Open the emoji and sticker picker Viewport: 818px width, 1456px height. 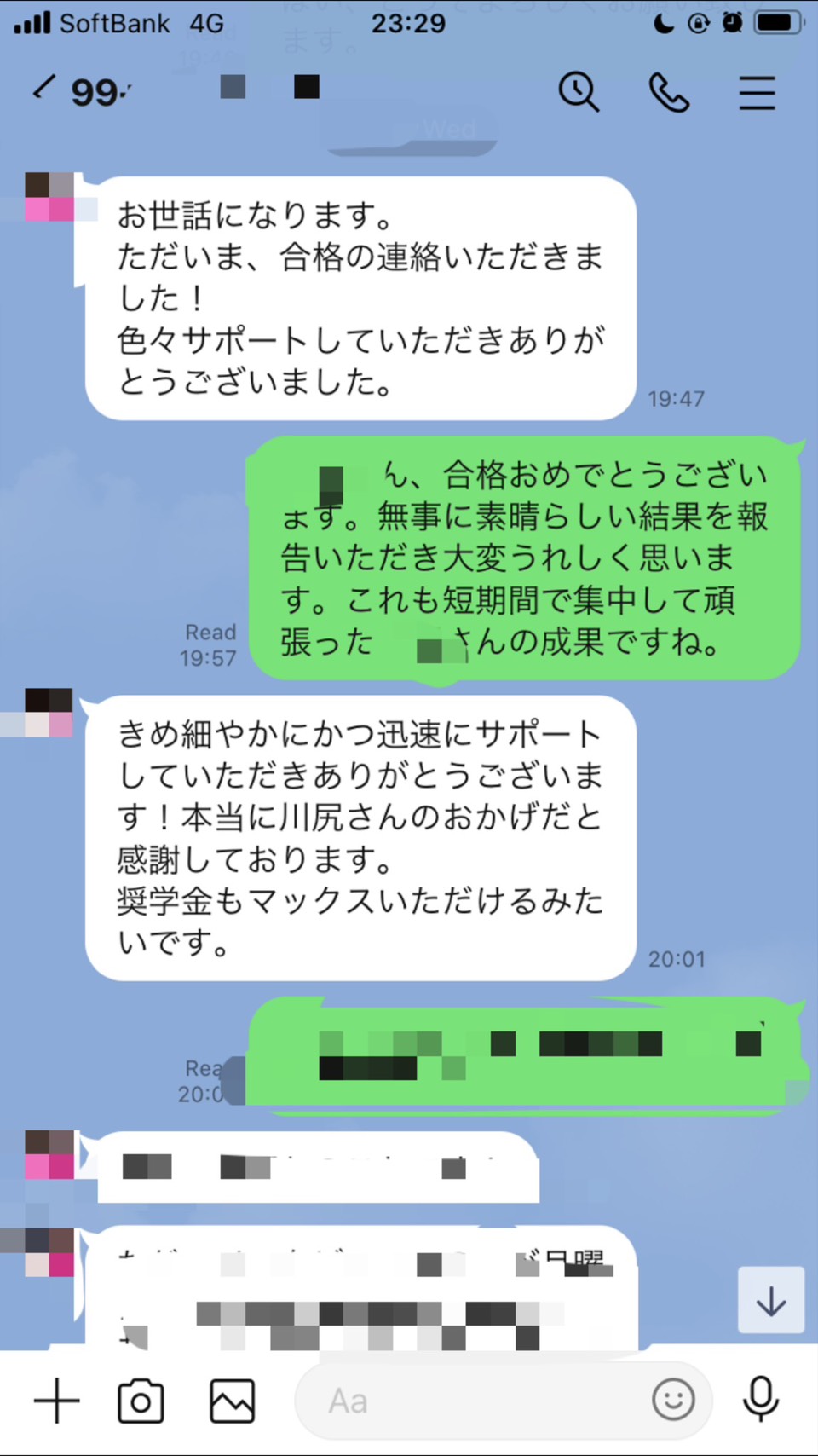[673, 1400]
